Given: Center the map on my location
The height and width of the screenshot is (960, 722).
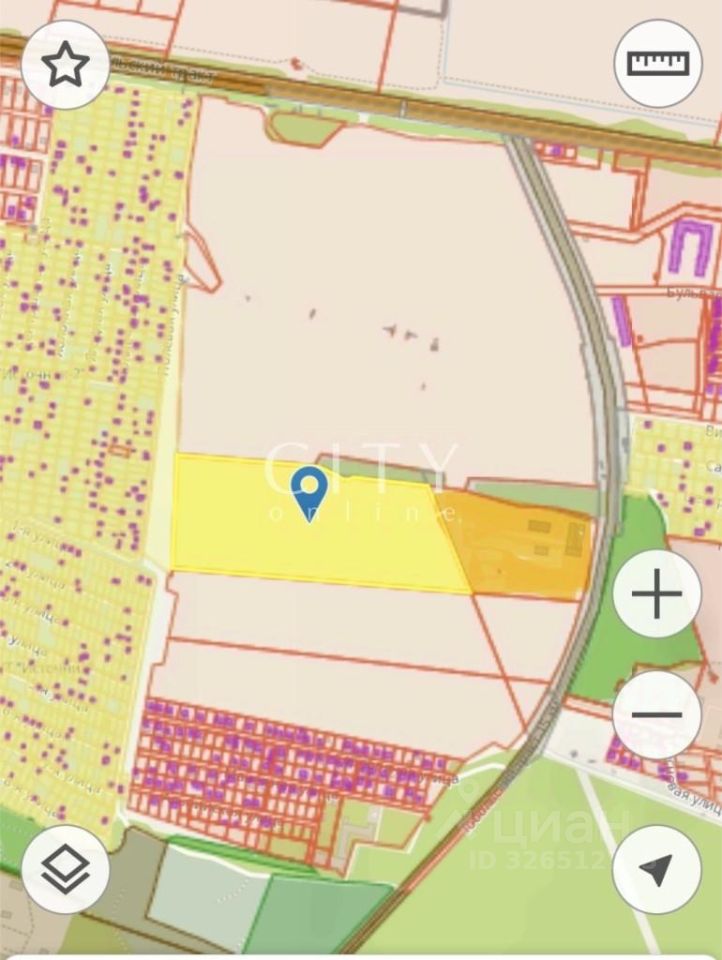Looking at the screenshot, I should [x=657, y=869].
